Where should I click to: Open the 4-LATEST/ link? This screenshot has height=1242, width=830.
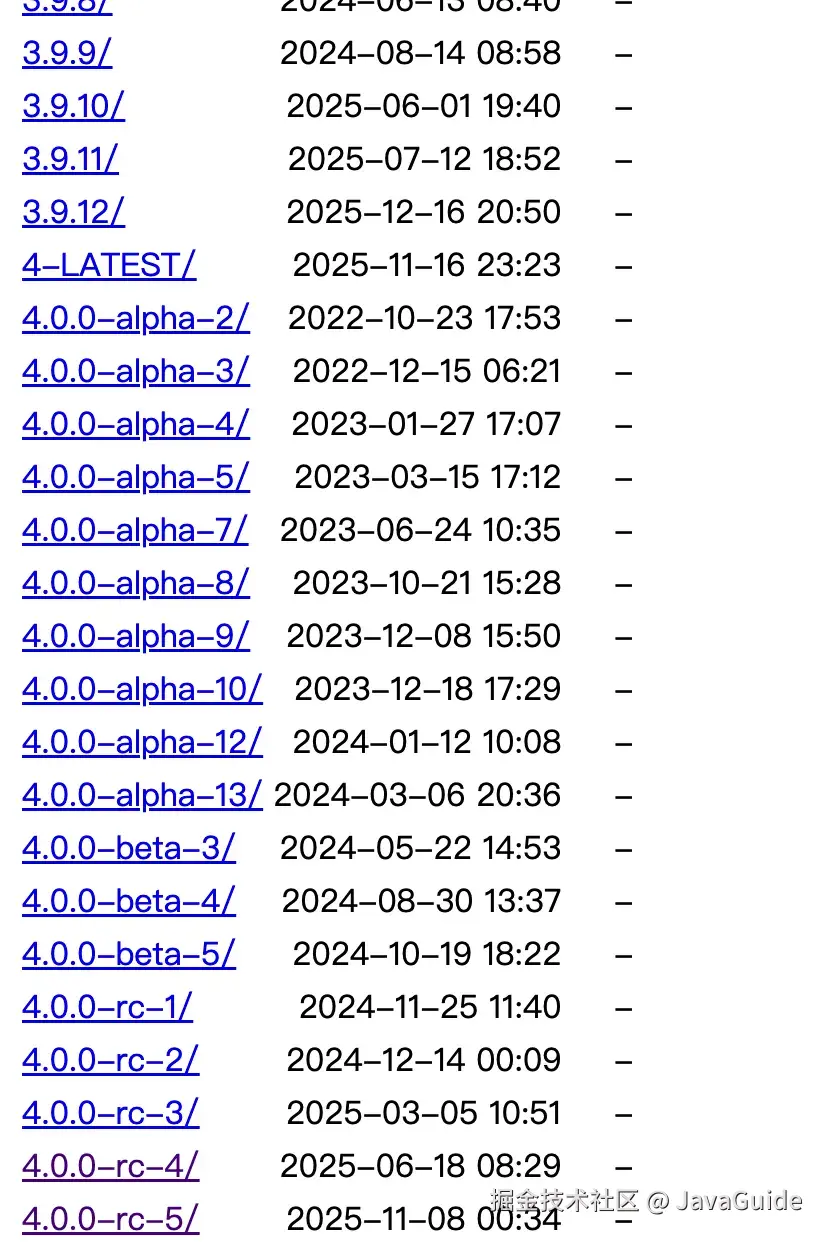coord(109,265)
